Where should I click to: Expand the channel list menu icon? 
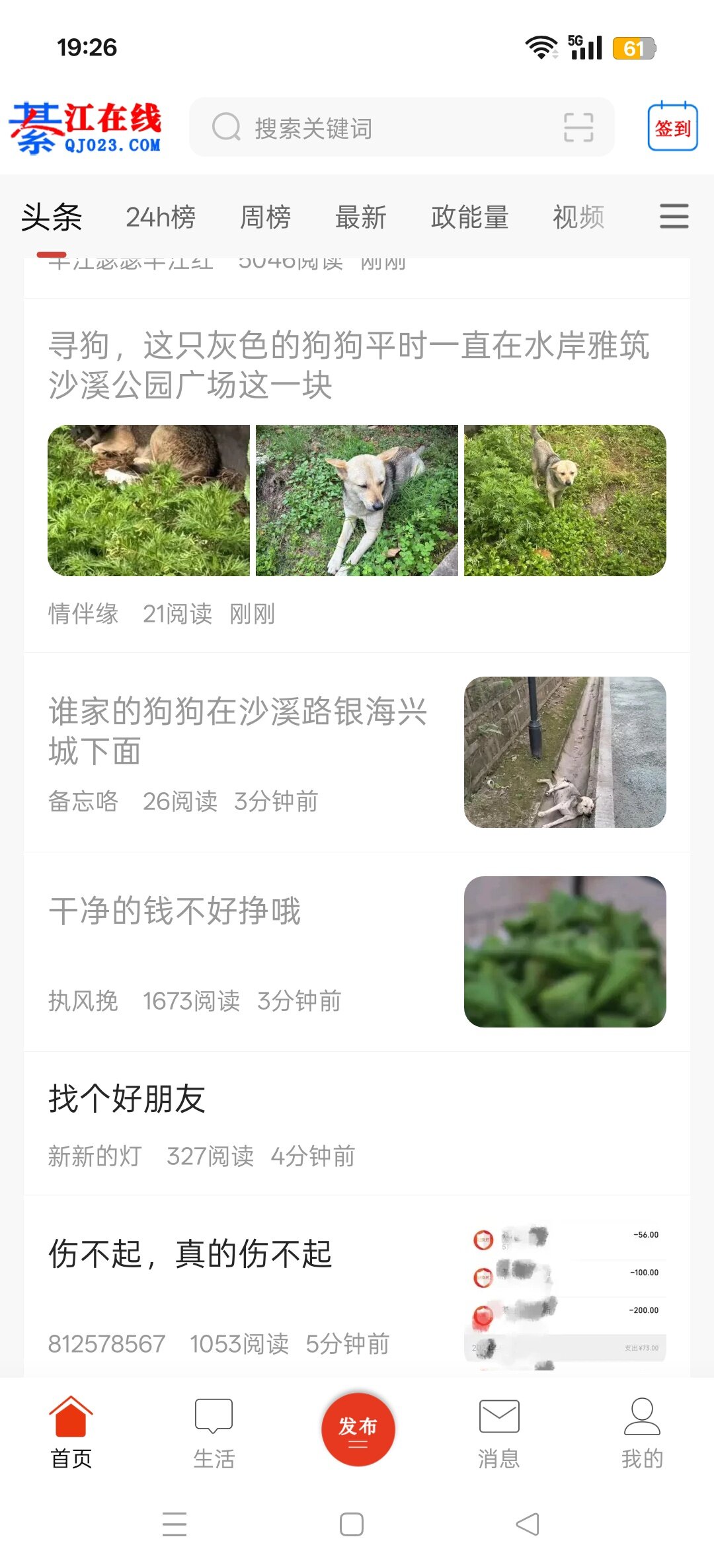click(674, 216)
